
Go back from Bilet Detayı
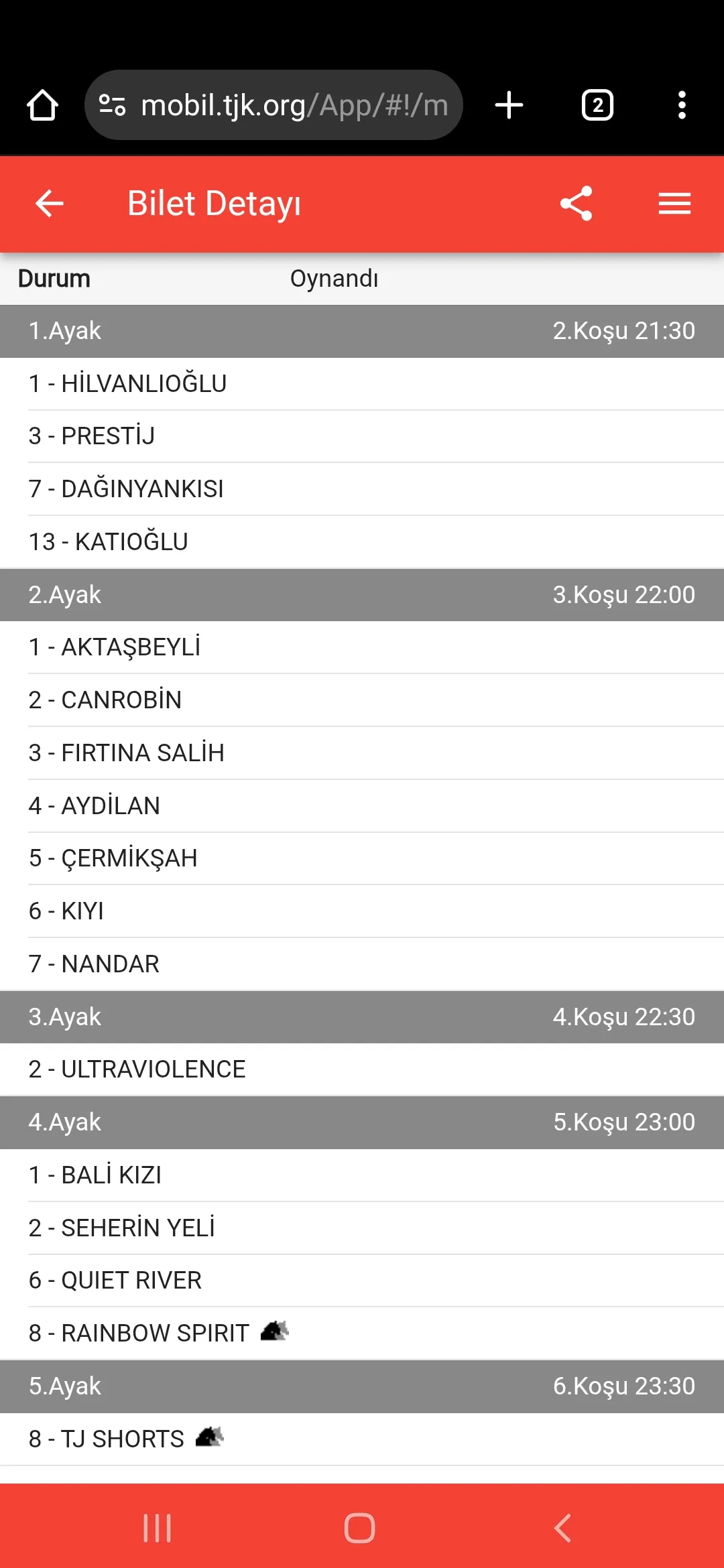pos(49,204)
